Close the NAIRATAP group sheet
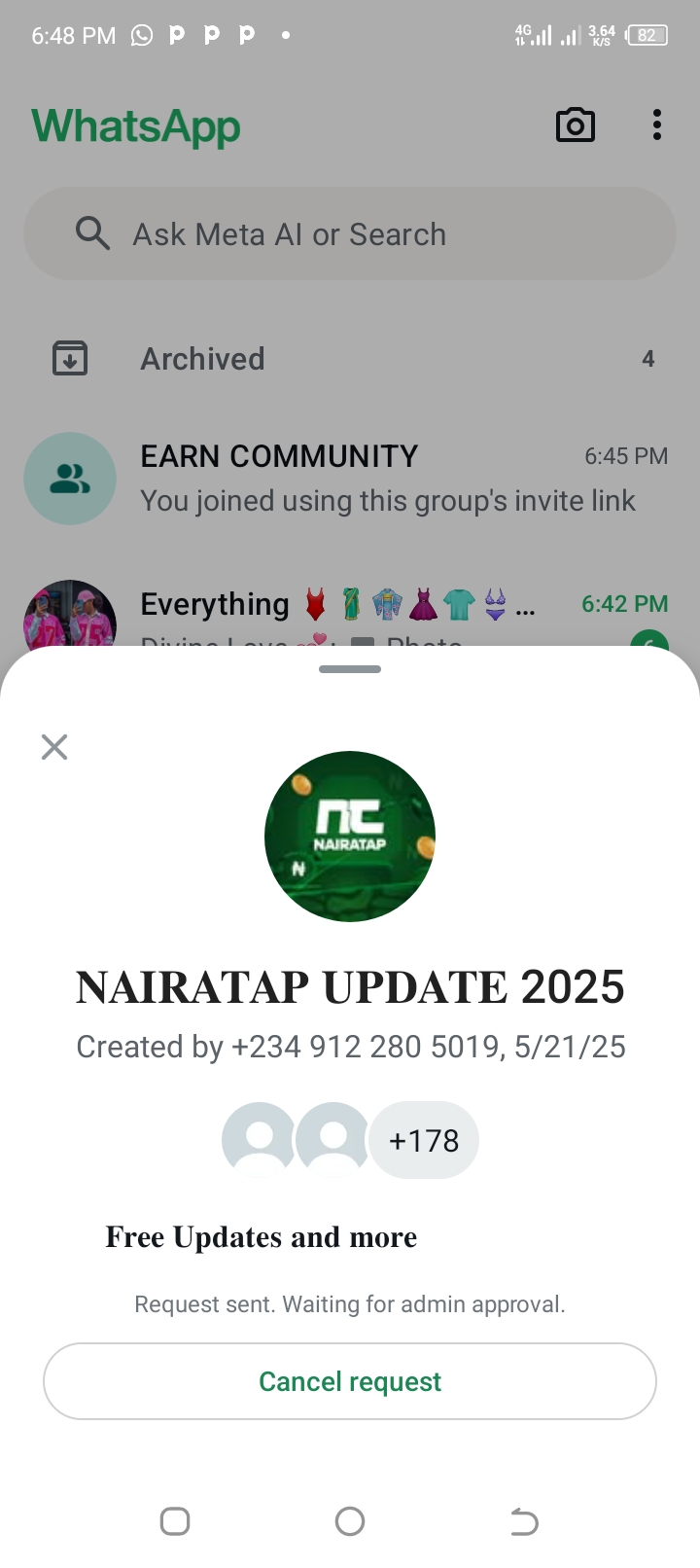The image size is (700, 1568). tap(54, 747)
